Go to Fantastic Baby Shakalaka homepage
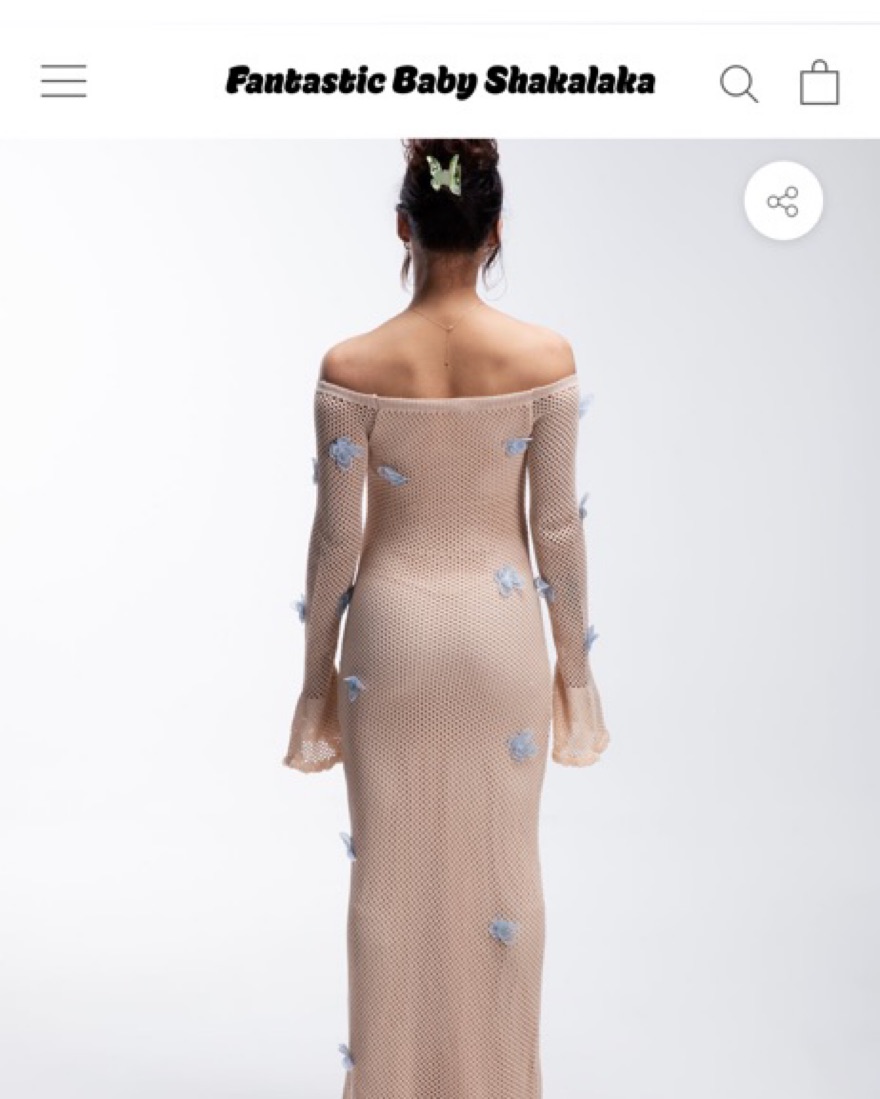 (440, 81)
